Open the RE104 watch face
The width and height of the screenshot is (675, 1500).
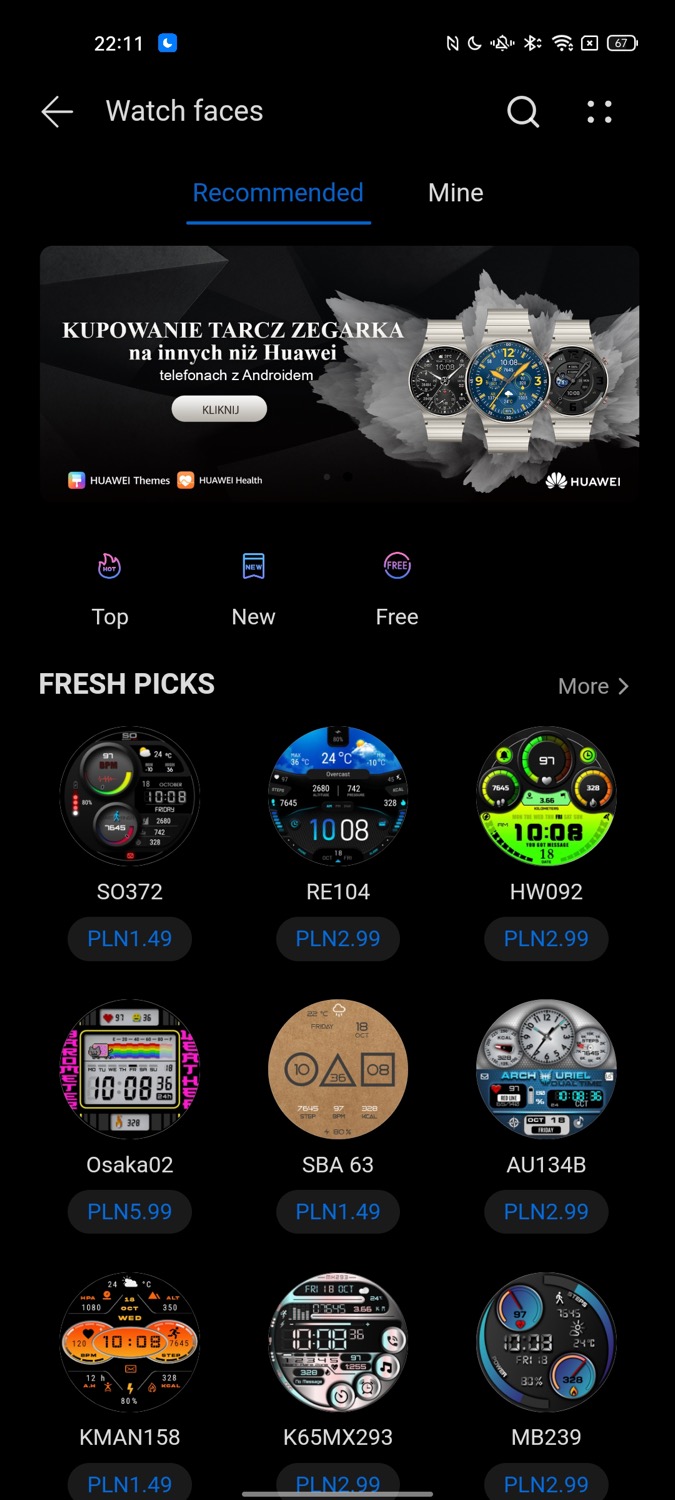tap(338, 796)
